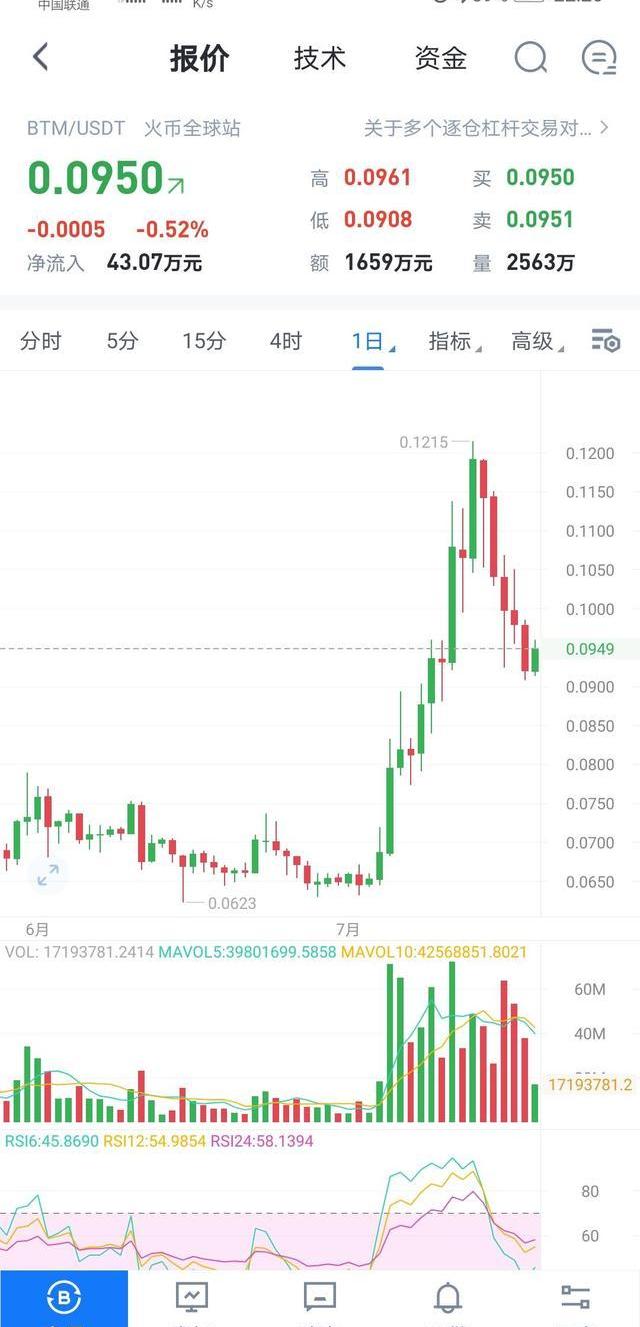The height and width of the screenshot is (1327, 640).
Task: Switch to the 资金 tab
Action: pyautogui.click(x=440, y=59)
